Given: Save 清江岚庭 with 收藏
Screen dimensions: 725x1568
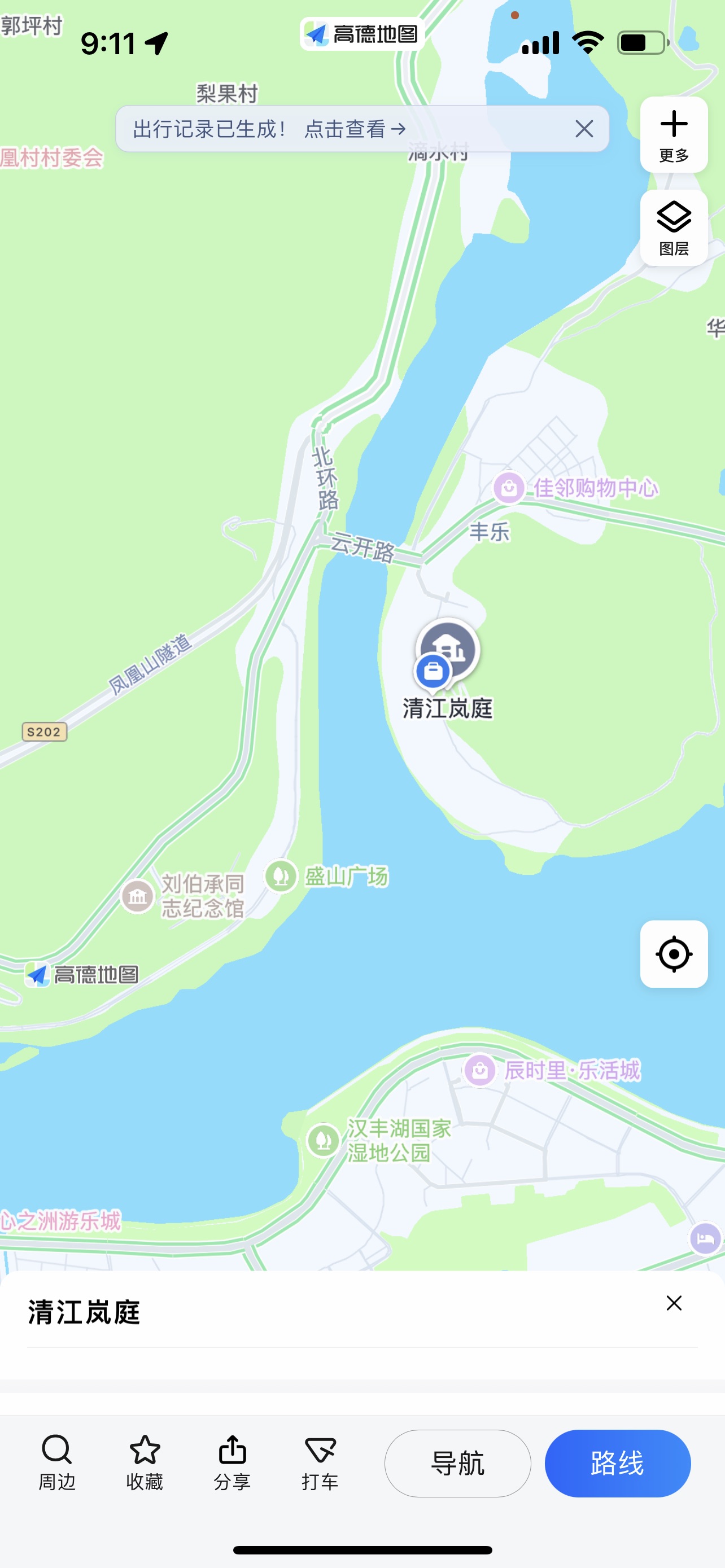Looking at the screenshot, I should (145, 1462).
